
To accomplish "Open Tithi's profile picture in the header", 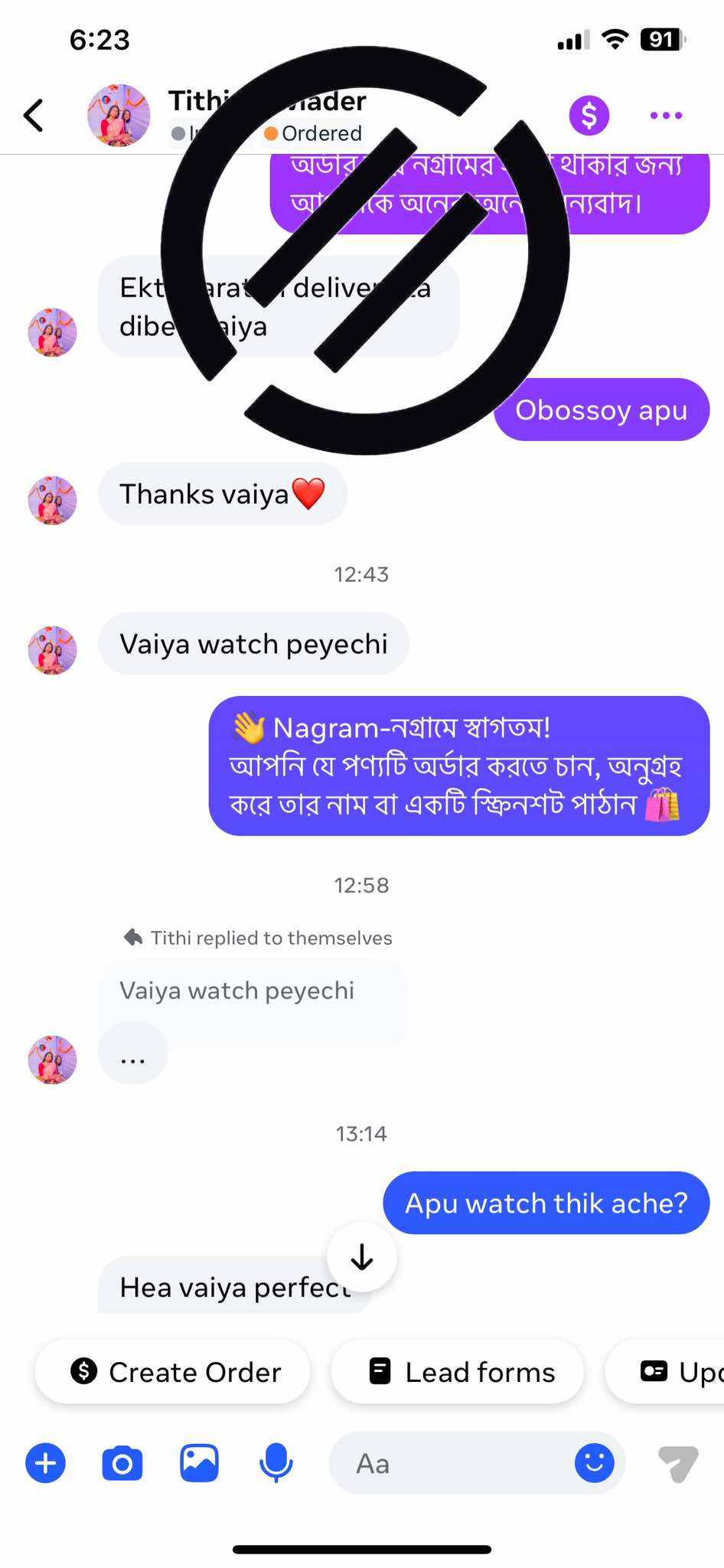I will point(119,116).
